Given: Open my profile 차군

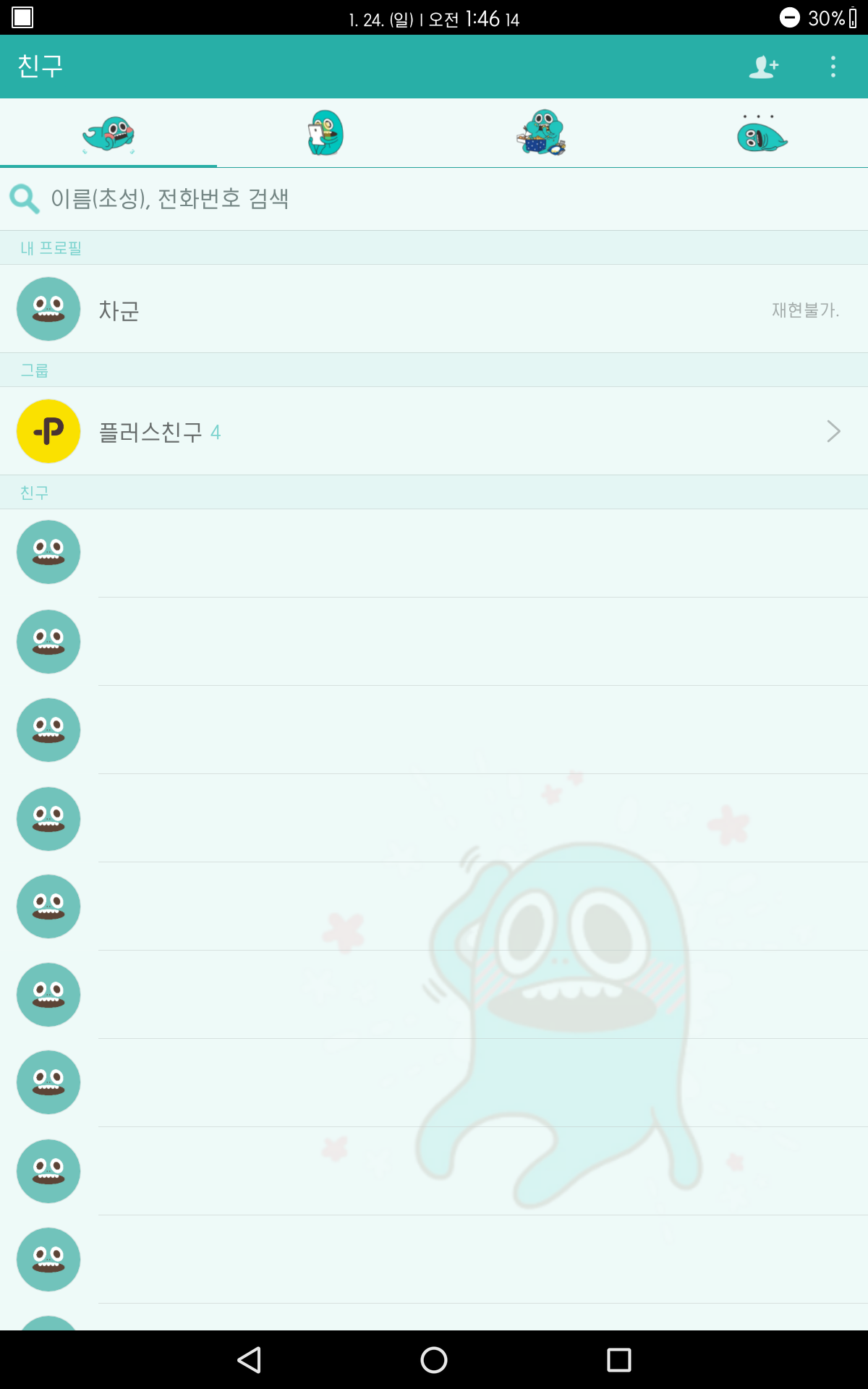Looking at the screenshot, I should (x=434, y=310).
